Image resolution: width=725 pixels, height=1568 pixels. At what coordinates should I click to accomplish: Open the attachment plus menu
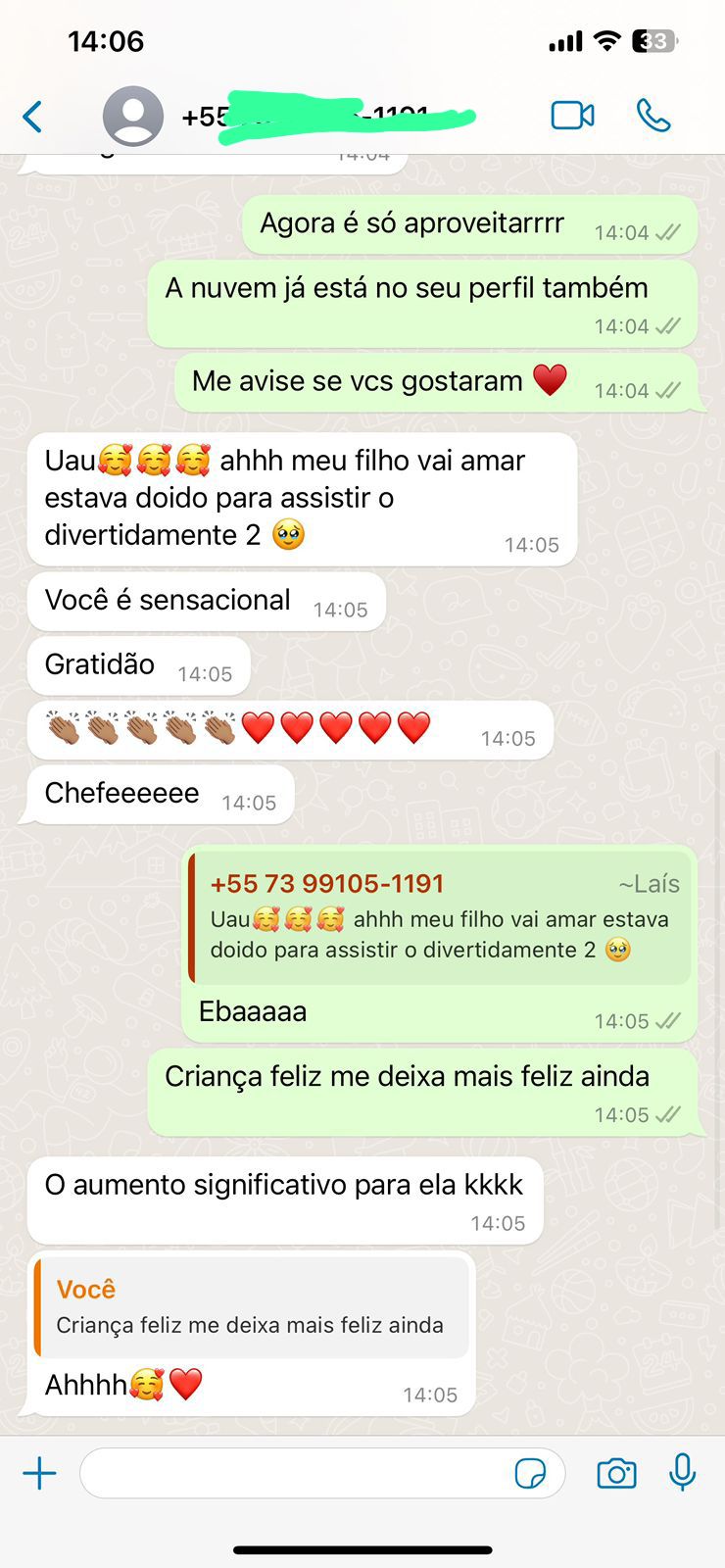click(40, 1473)
